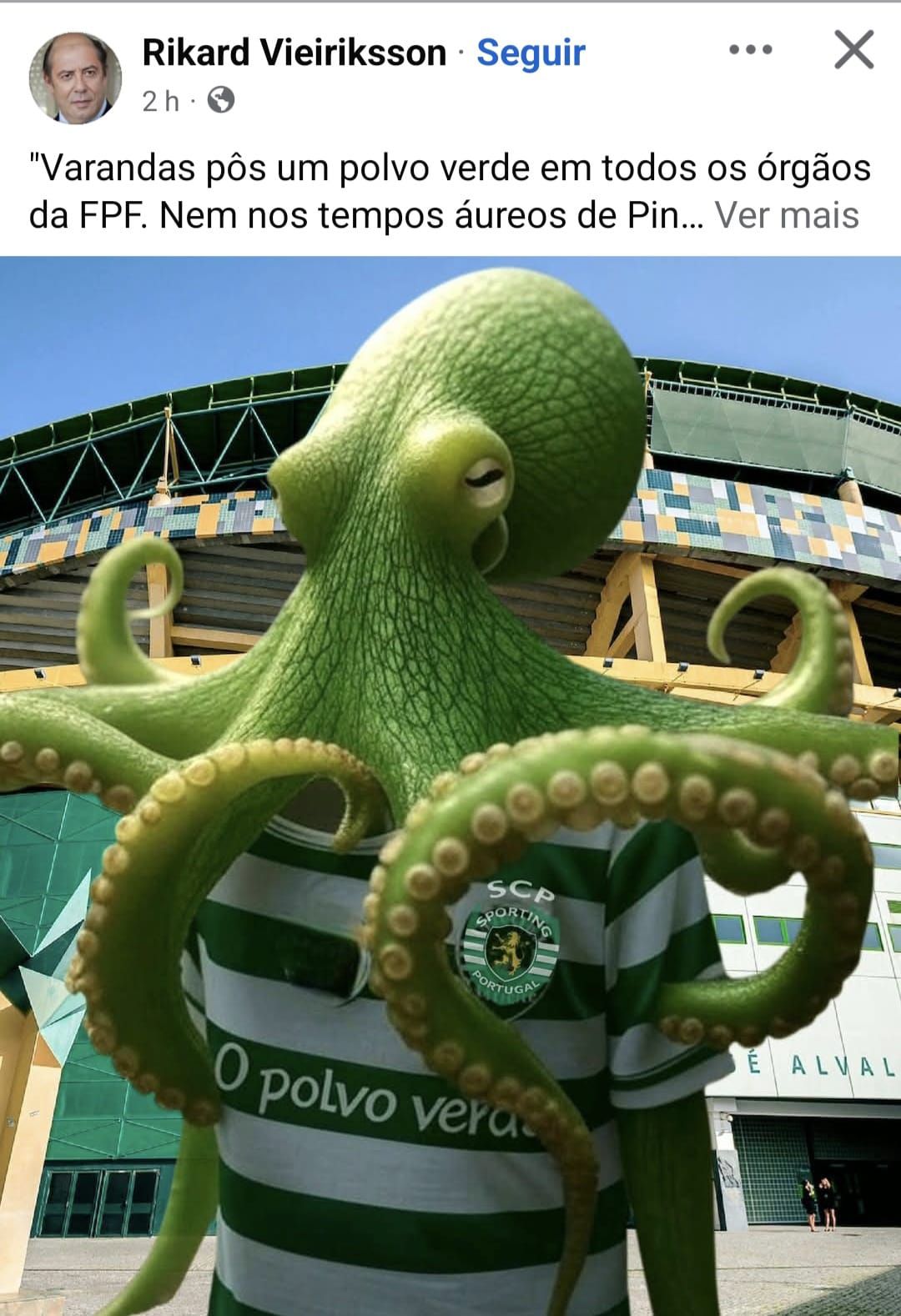
Task: Open the three-dot post options menu
Action: pos(751,50)
